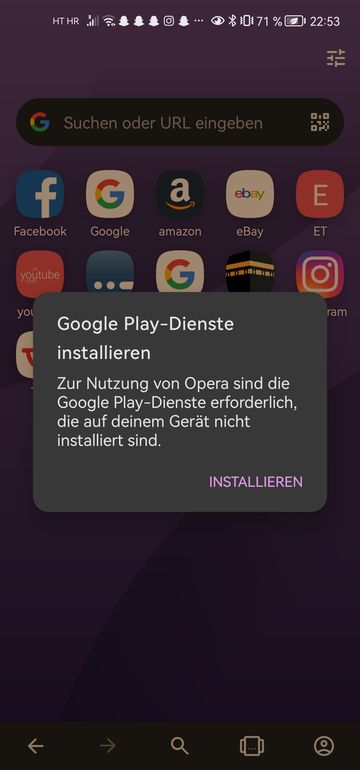Open the tabs overview
360x770 pixels.
coord(252,746)
